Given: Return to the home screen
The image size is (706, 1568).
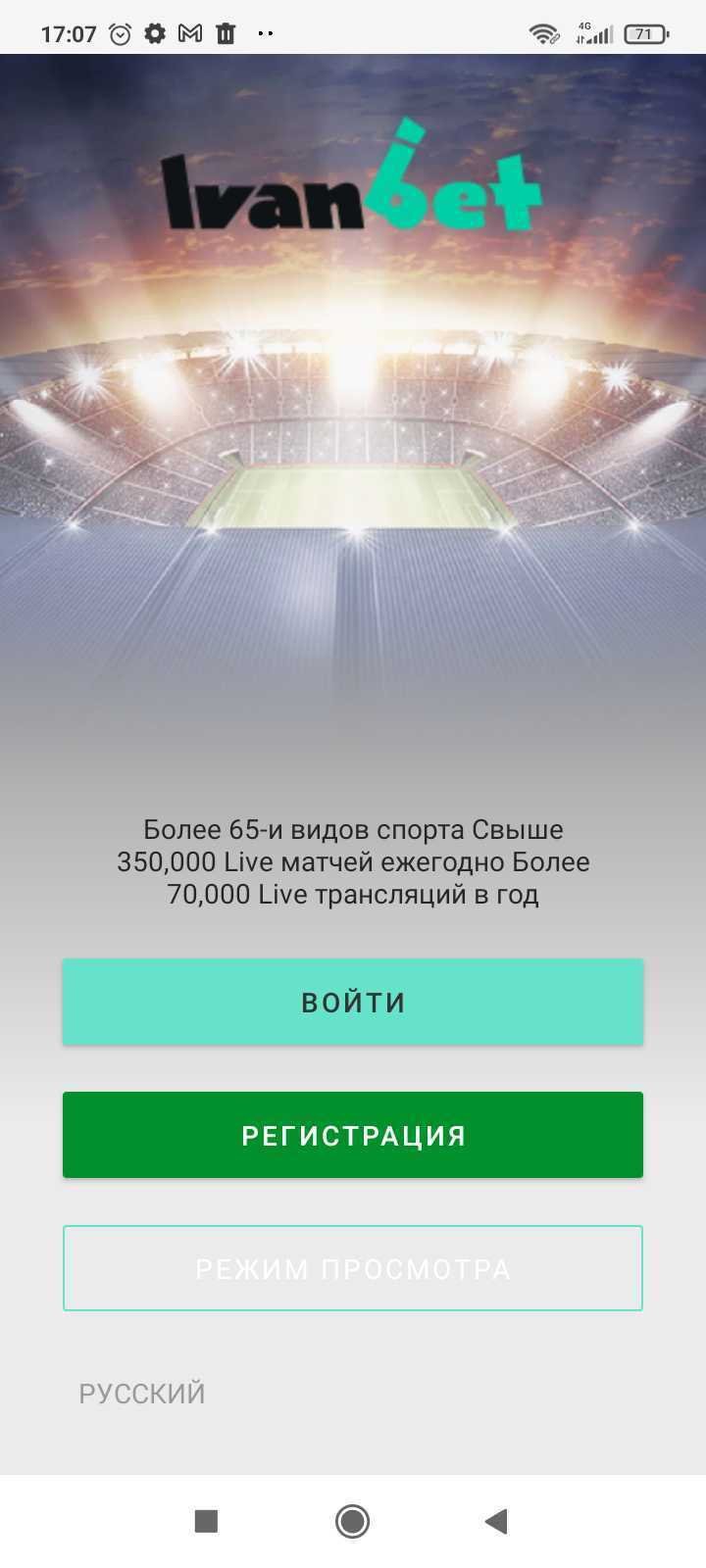Looking at the screenshot, I should coord(352,1521).
